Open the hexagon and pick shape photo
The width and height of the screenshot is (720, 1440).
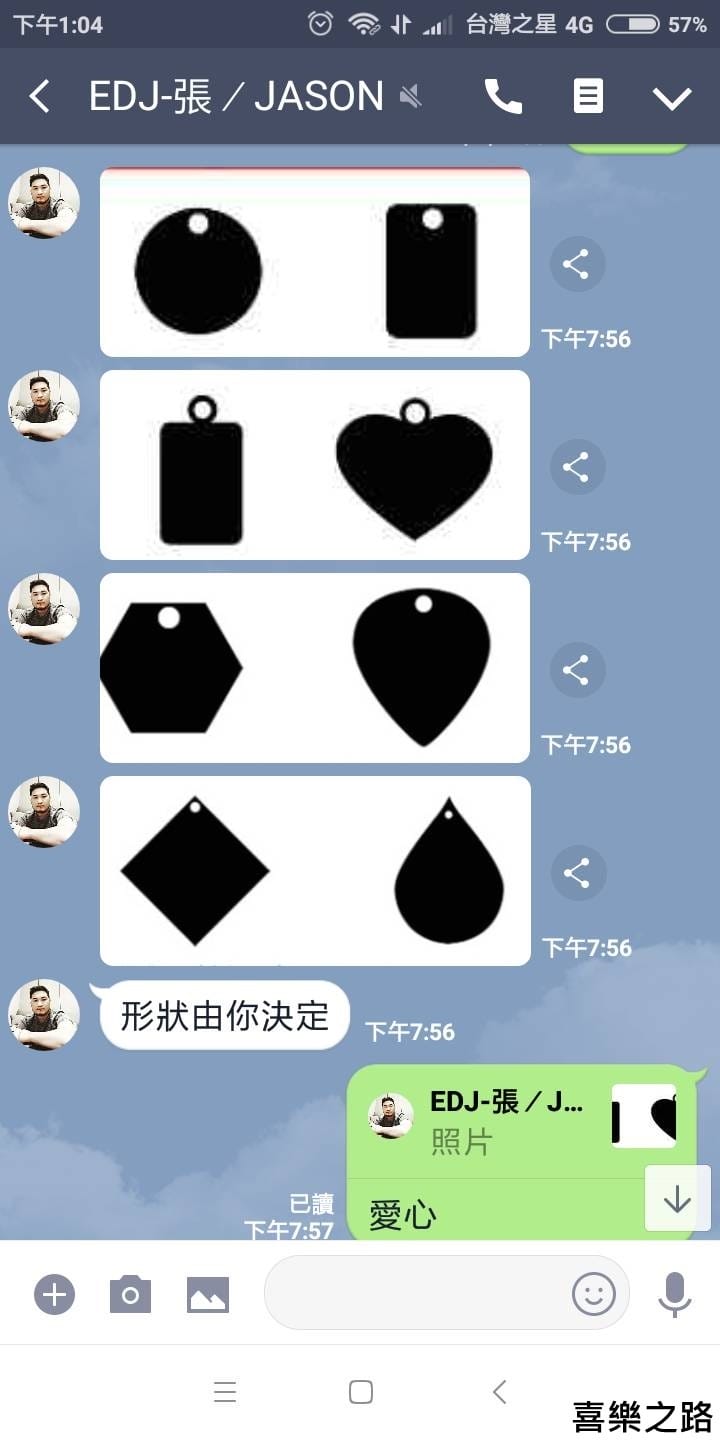[315, 668]
